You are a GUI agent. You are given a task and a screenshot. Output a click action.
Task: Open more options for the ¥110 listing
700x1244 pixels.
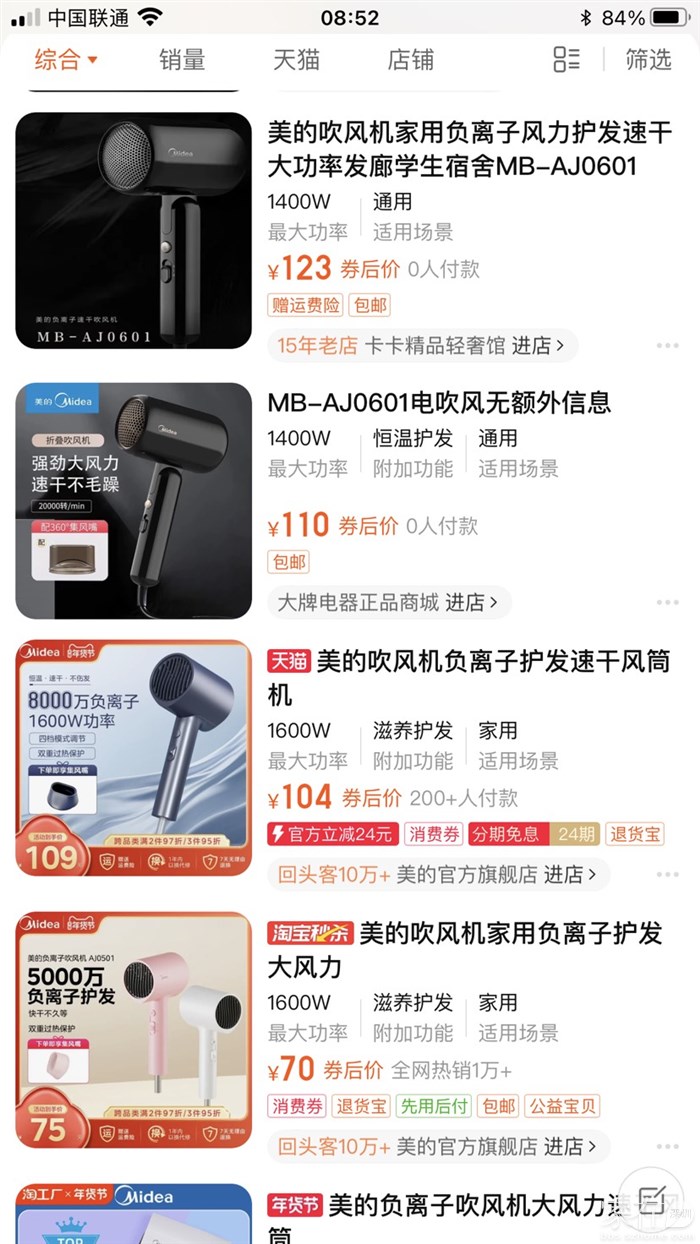tap(667, 602)
